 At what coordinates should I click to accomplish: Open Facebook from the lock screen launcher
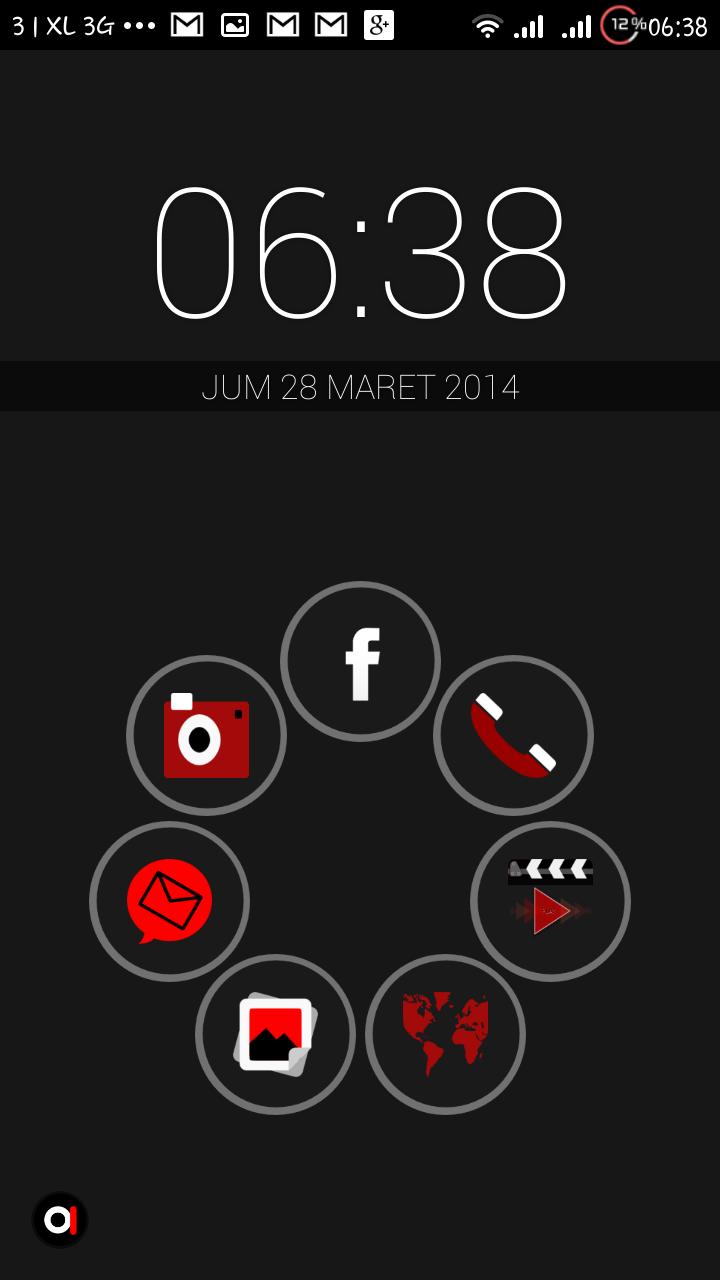click(361, 660)
